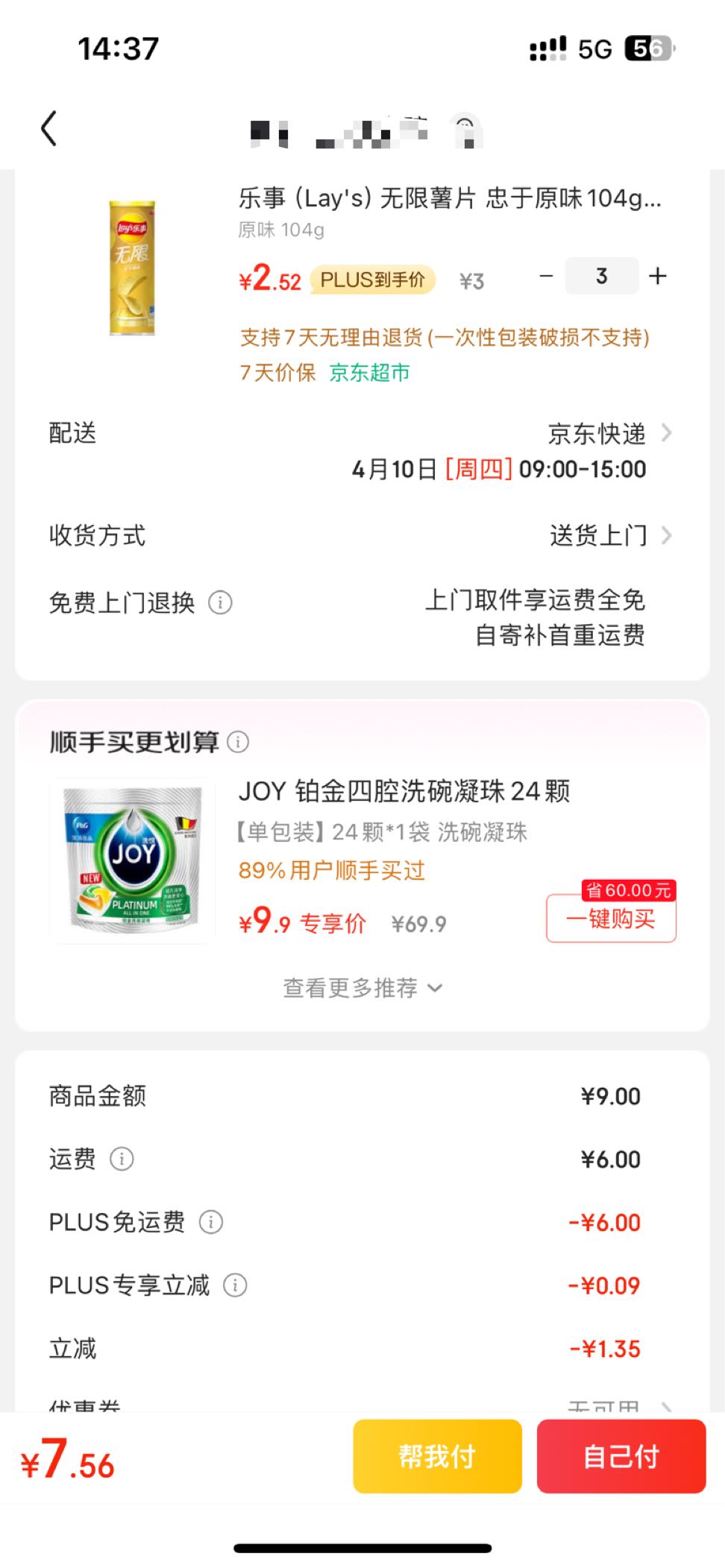
Task: Open info tooltip beside 顺手买更划算
Action: click(237, 742)
